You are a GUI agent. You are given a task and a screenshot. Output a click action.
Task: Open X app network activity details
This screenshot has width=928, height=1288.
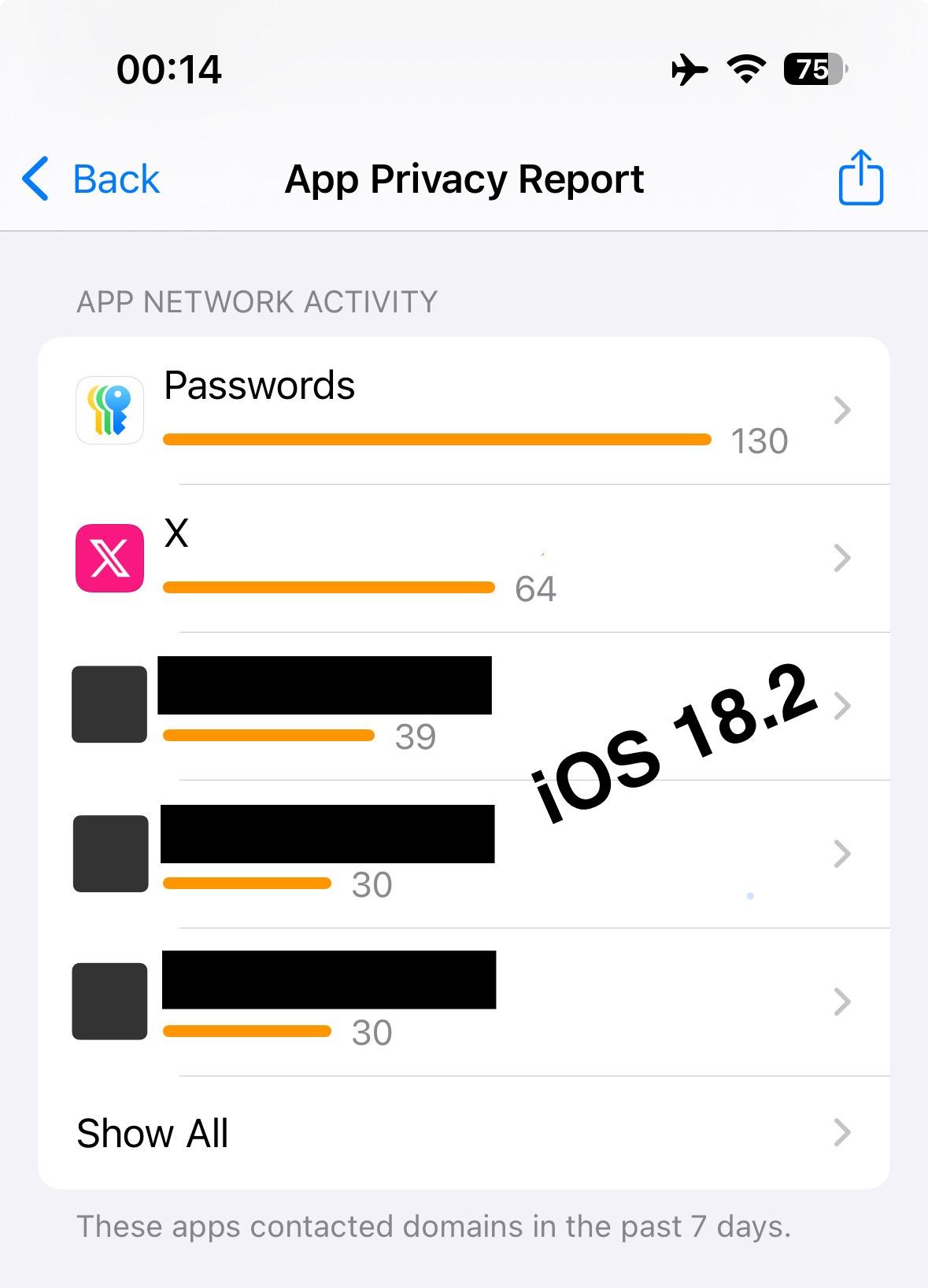pos(463,559)
